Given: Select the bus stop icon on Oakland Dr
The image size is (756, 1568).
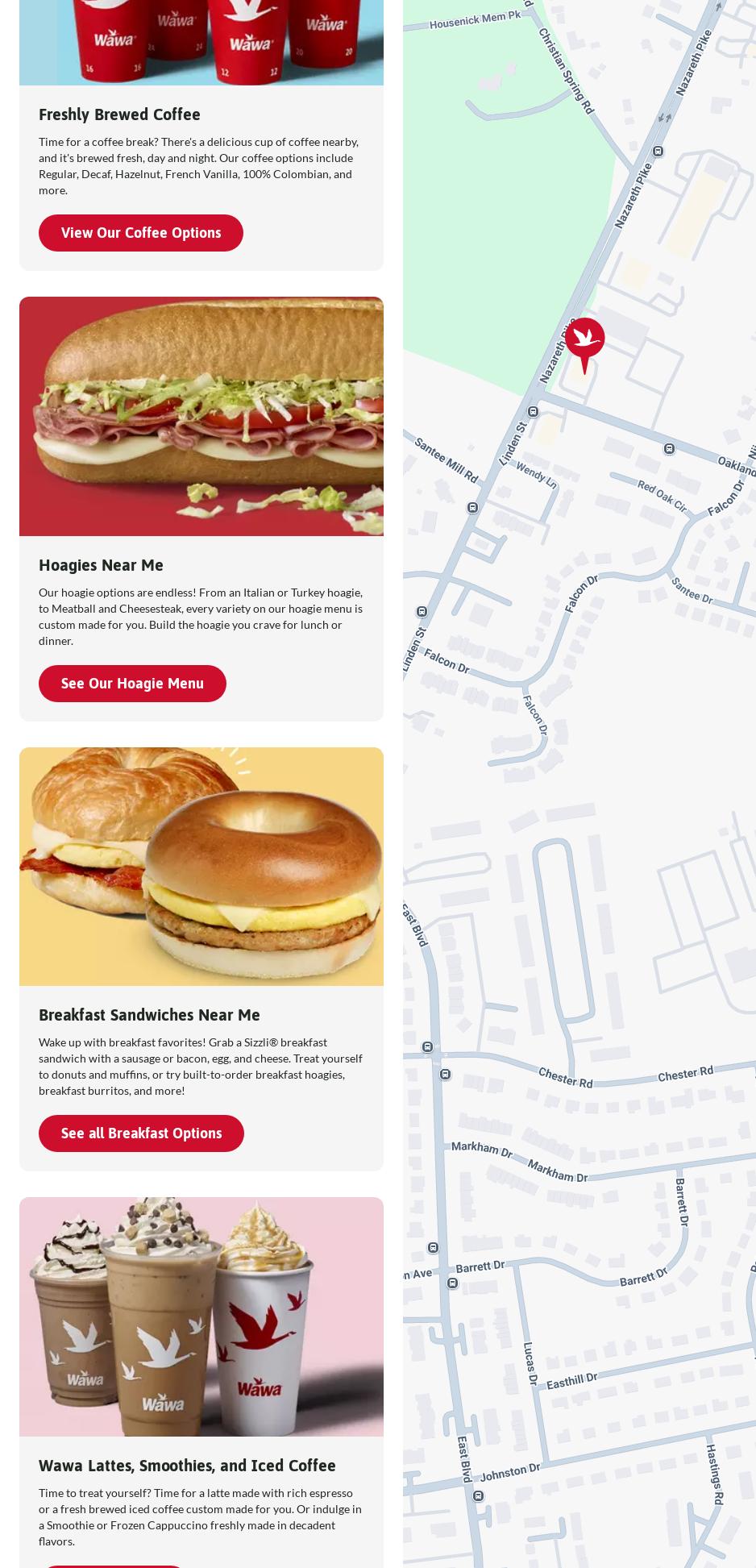Looking at the screenshot, I should [669, 449].
